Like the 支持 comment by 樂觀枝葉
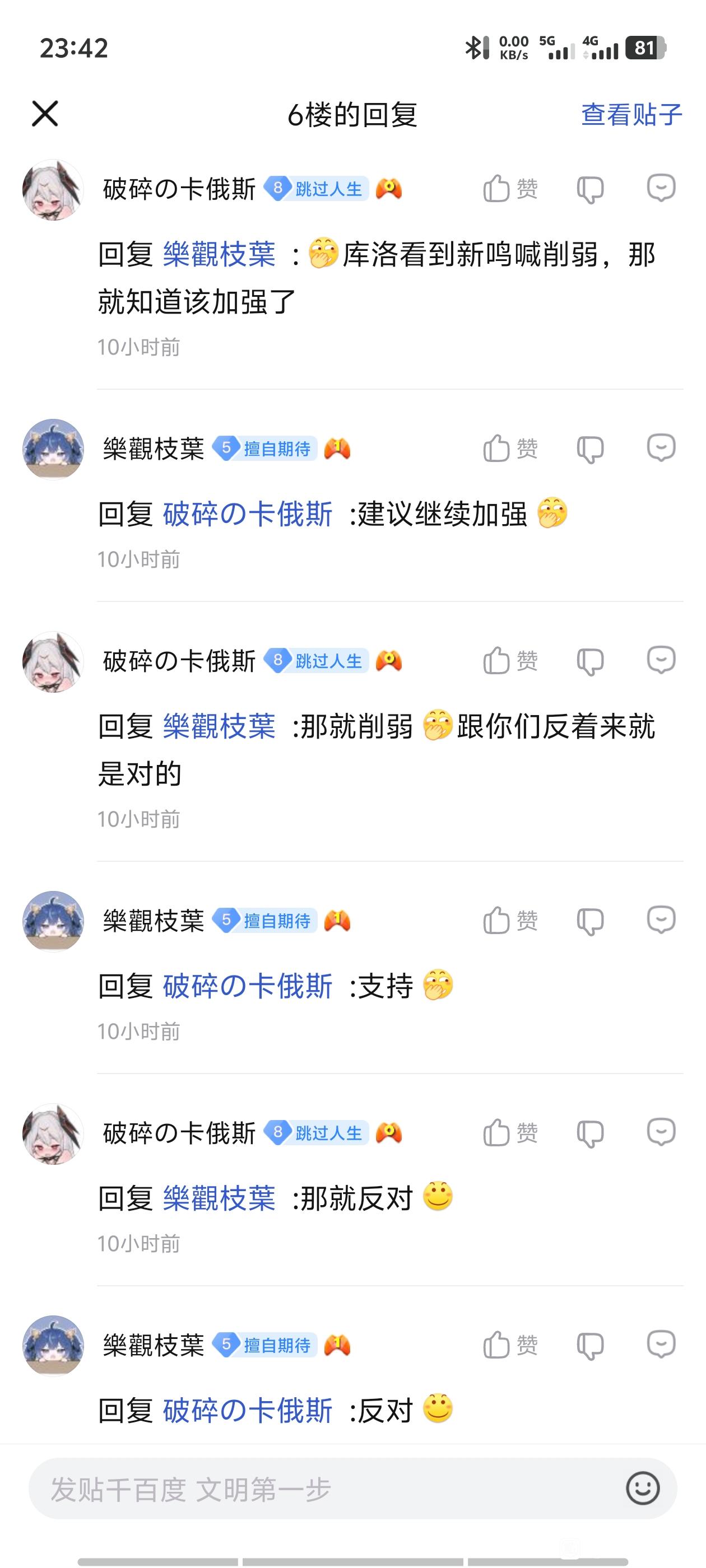 509,920
